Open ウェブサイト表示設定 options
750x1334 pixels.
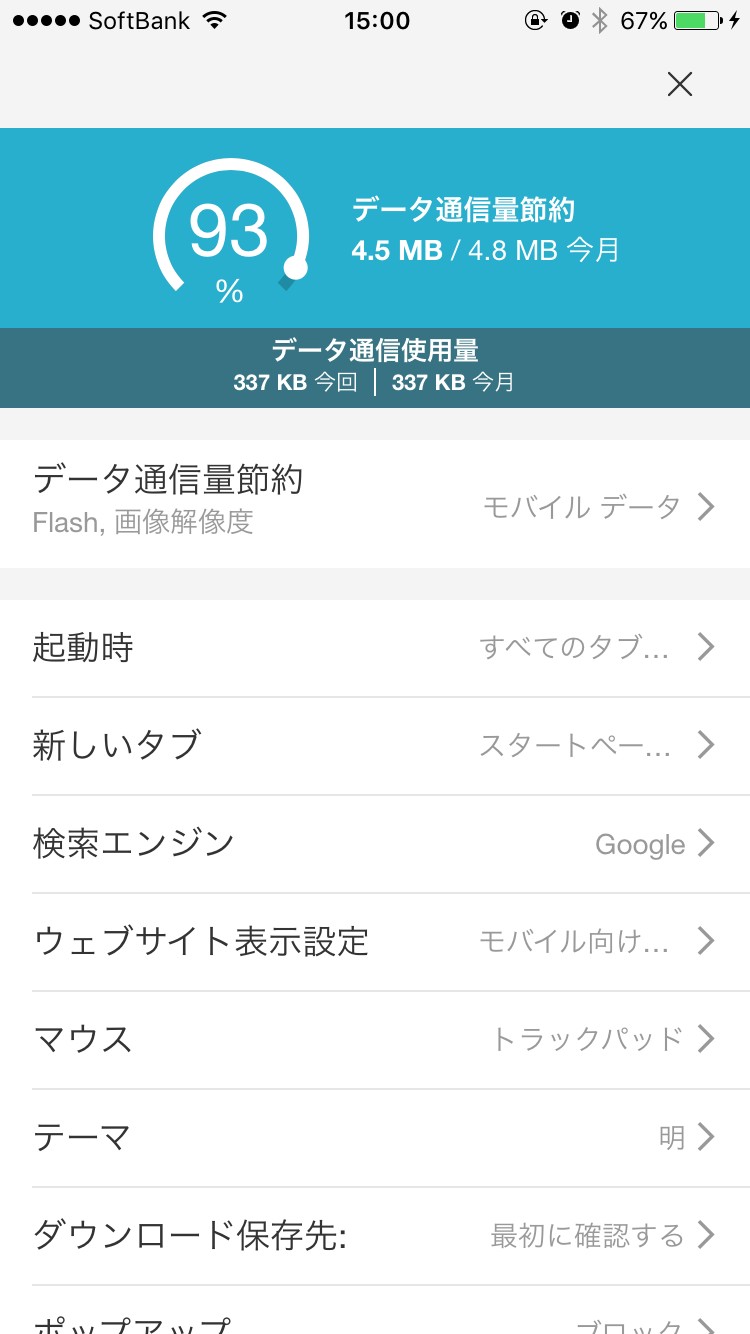point(375,942)
